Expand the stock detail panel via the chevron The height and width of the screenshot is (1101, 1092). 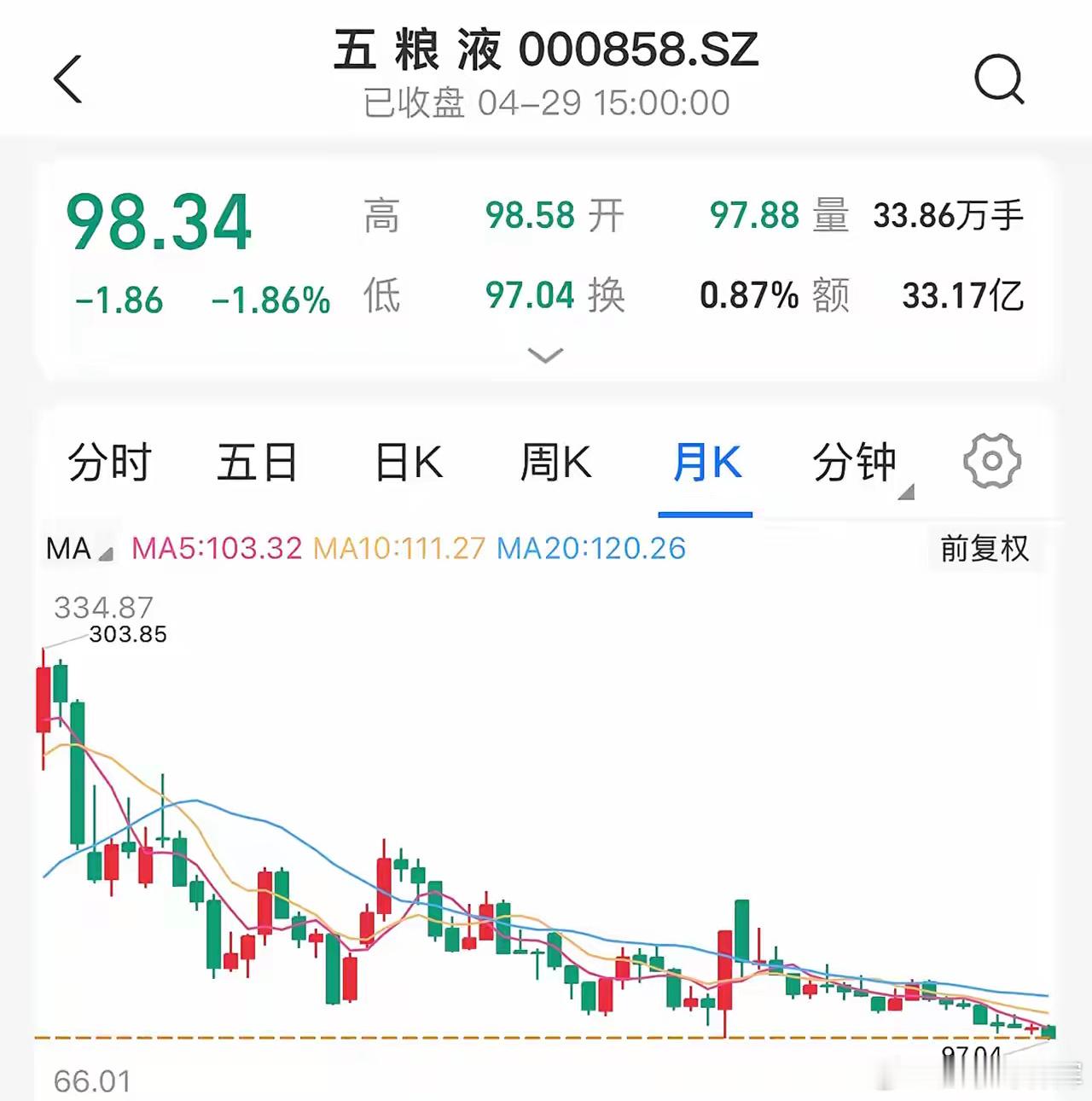click(x=545, y=355)
